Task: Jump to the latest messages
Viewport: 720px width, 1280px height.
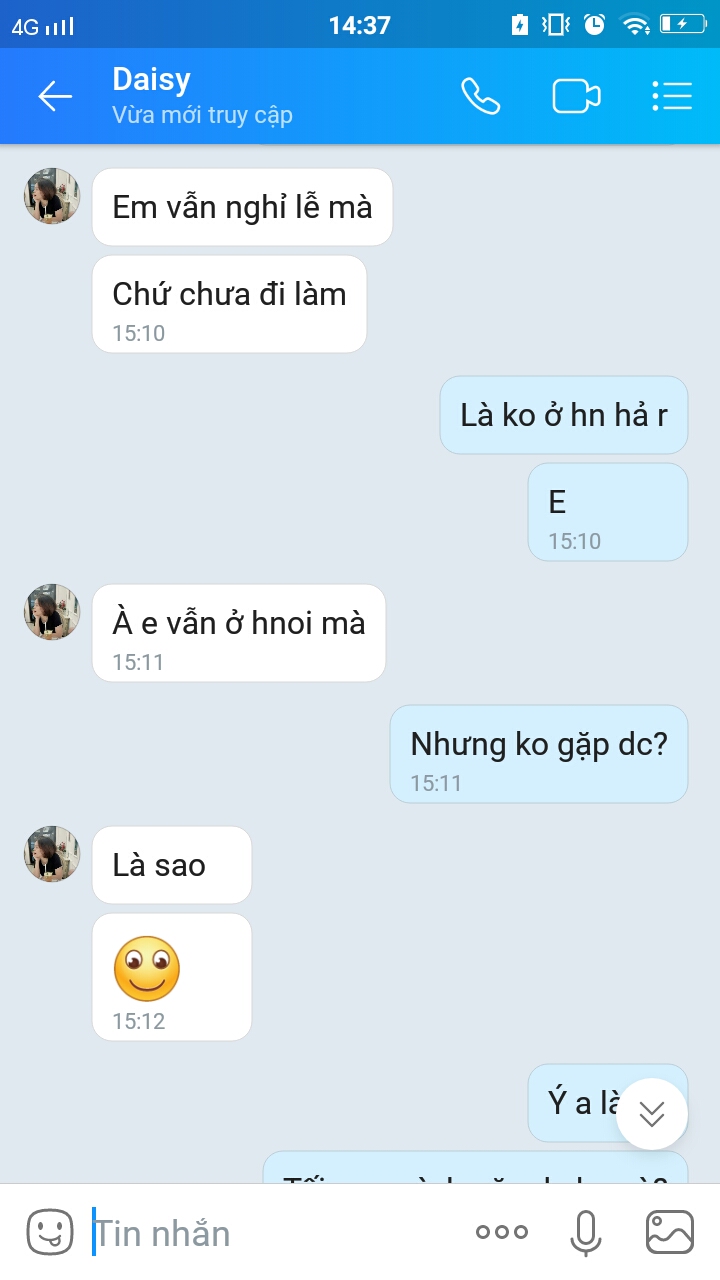Action: [x=652, y=1114]
